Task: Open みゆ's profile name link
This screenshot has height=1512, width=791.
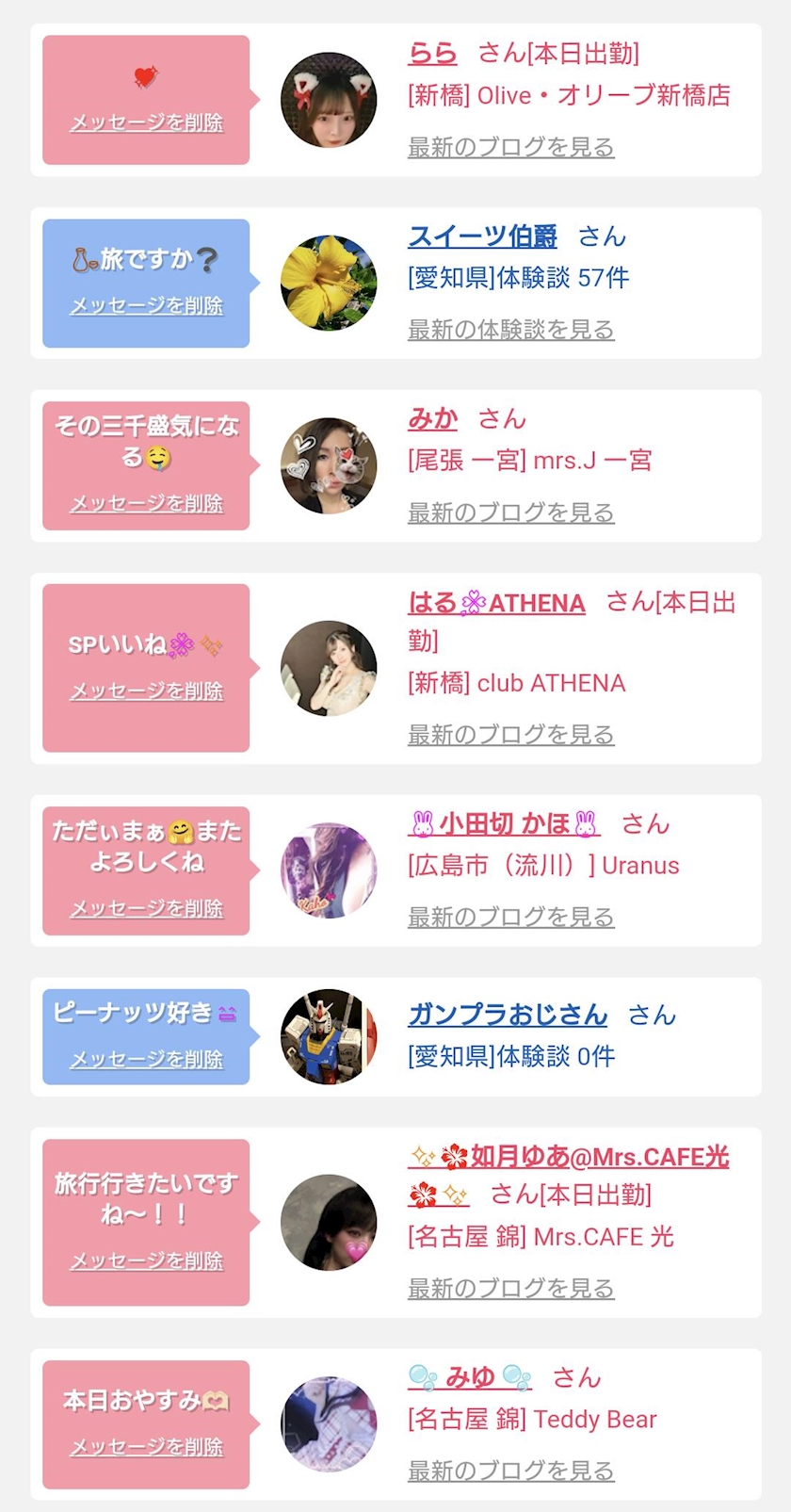Action: [x=470, y=1378]
